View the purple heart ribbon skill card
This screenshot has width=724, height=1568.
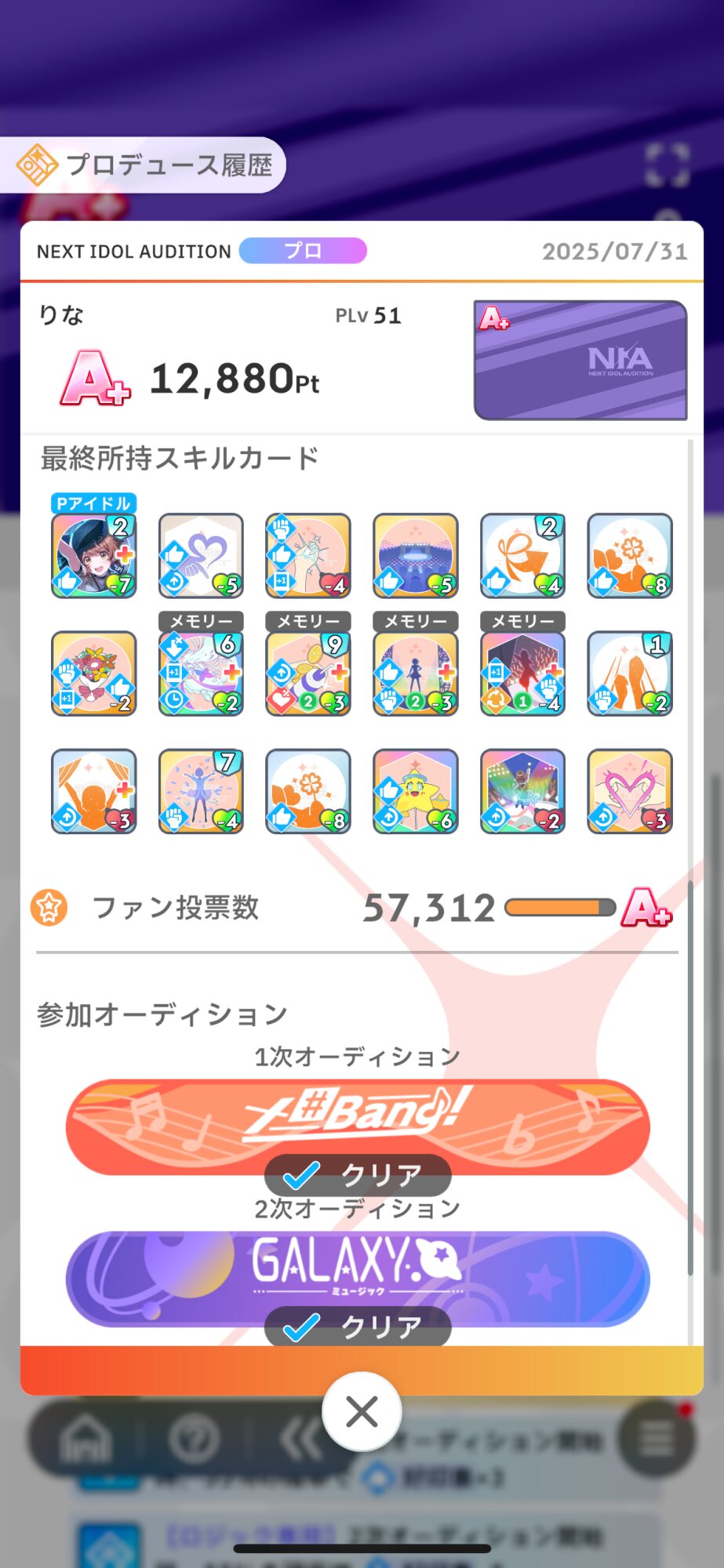coord(201,555)
